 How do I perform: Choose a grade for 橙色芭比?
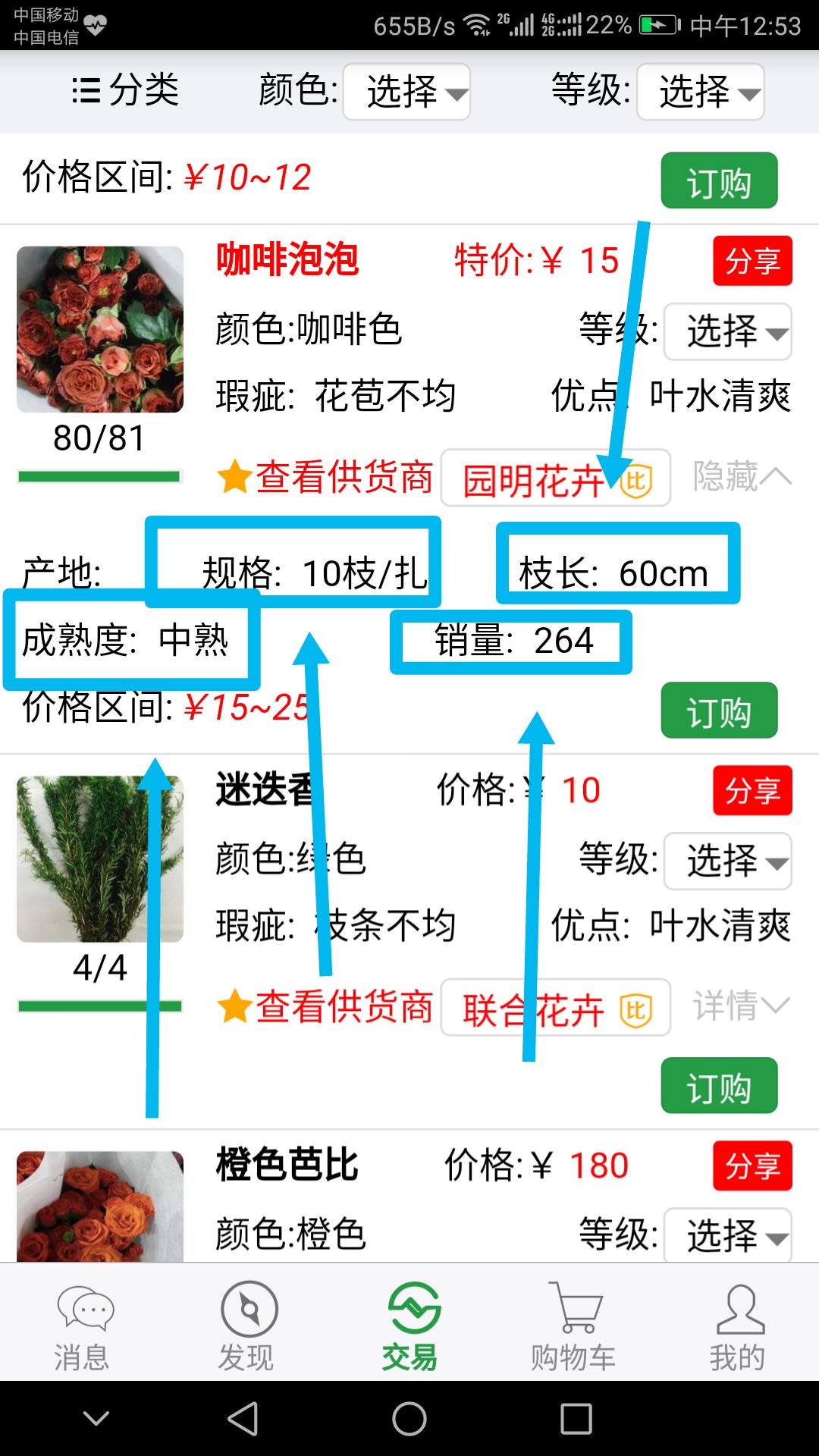(727, 1235)
